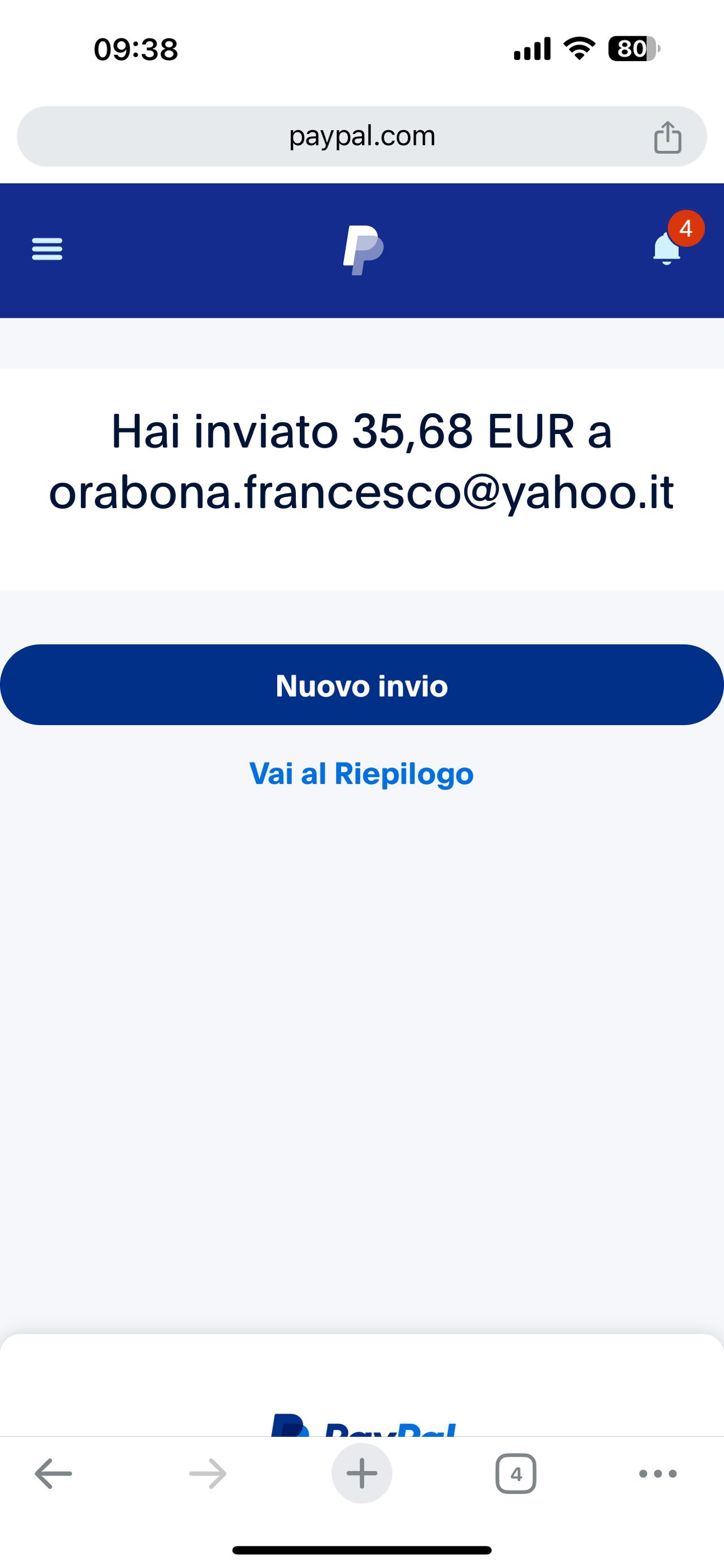This screenshot has width=724, height=1568.
Task: Open a new browser tab
Action: (x=361, y=1474)
